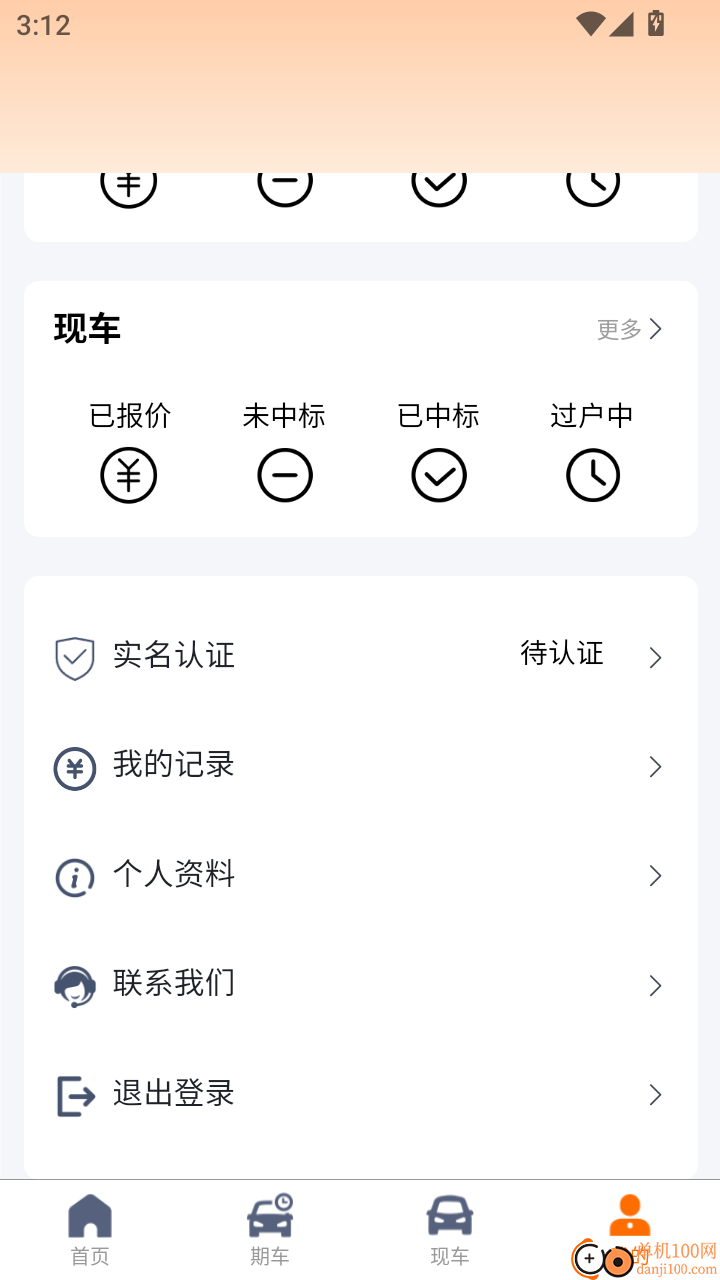
Task: Select the 首页 home tab
Action: [x=90, y=1229]
